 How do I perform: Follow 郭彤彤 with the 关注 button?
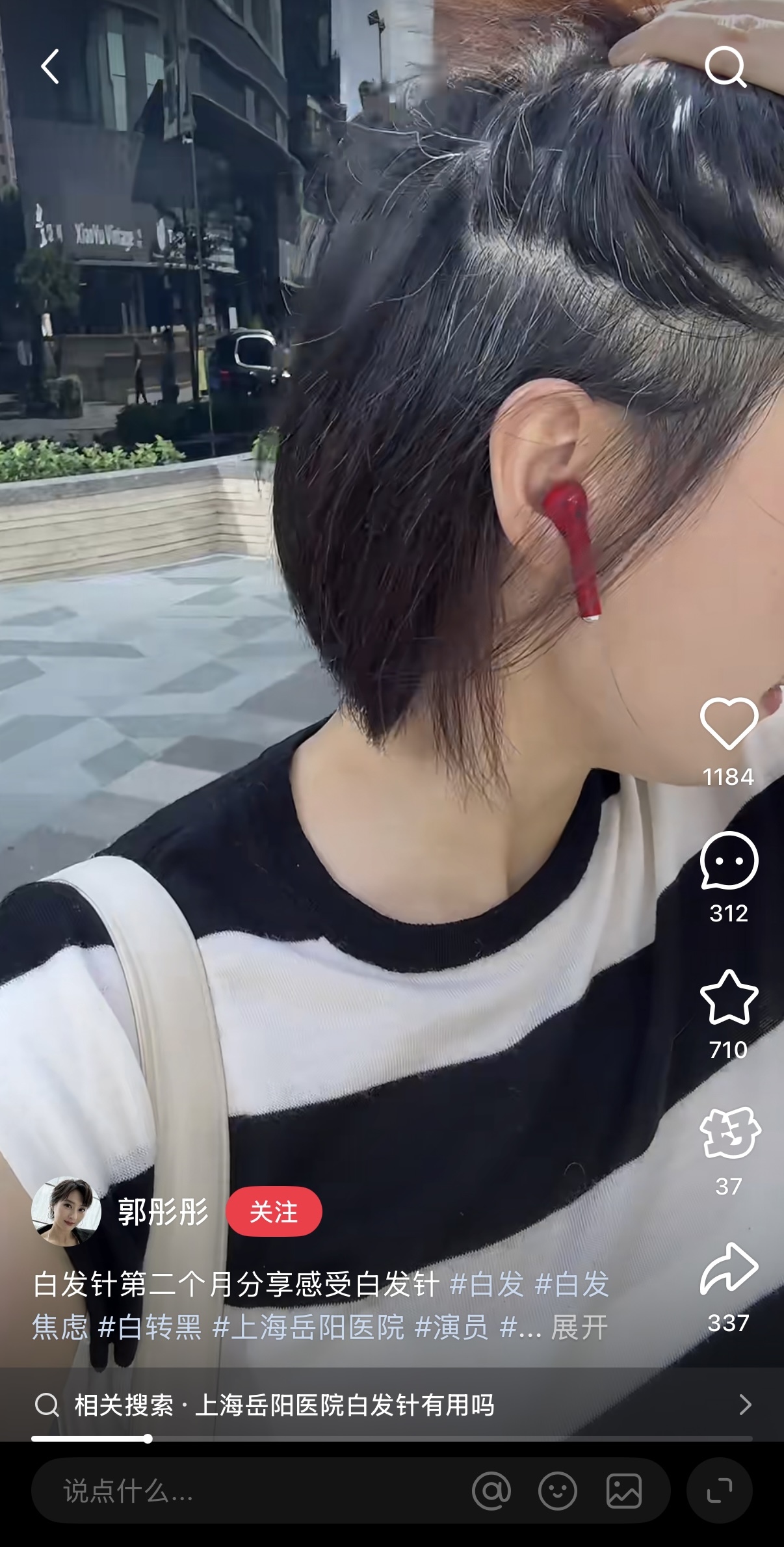pos(274,1211)
